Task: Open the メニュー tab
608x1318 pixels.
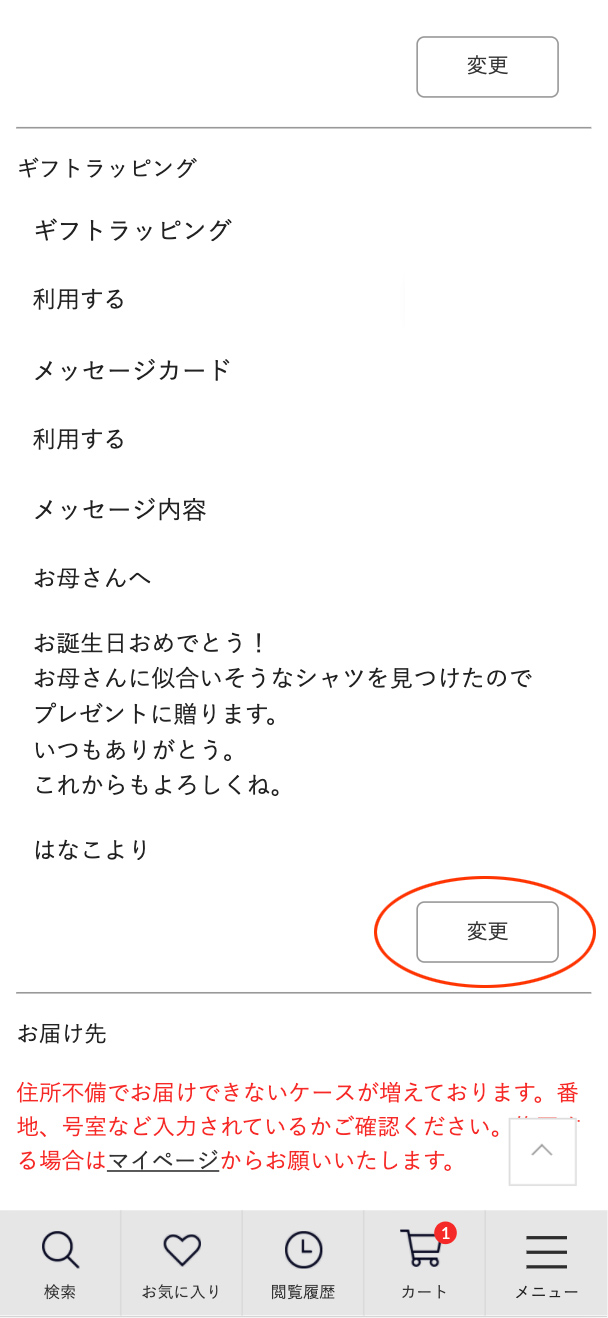Action: coord(546,1264)
